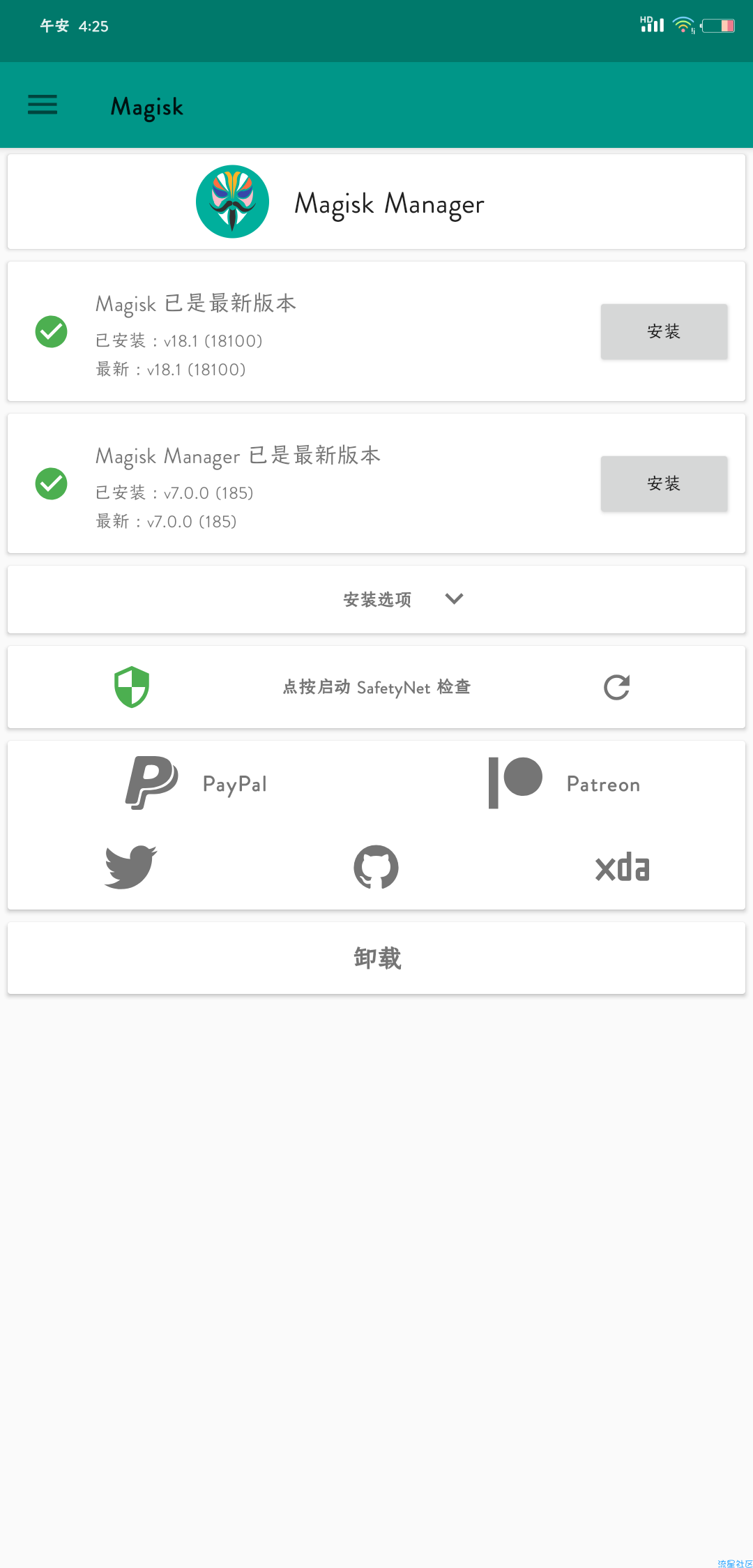Screen dimensions: 753x1568
Task: Open the GitHub icon link
Action: [376, 867]
